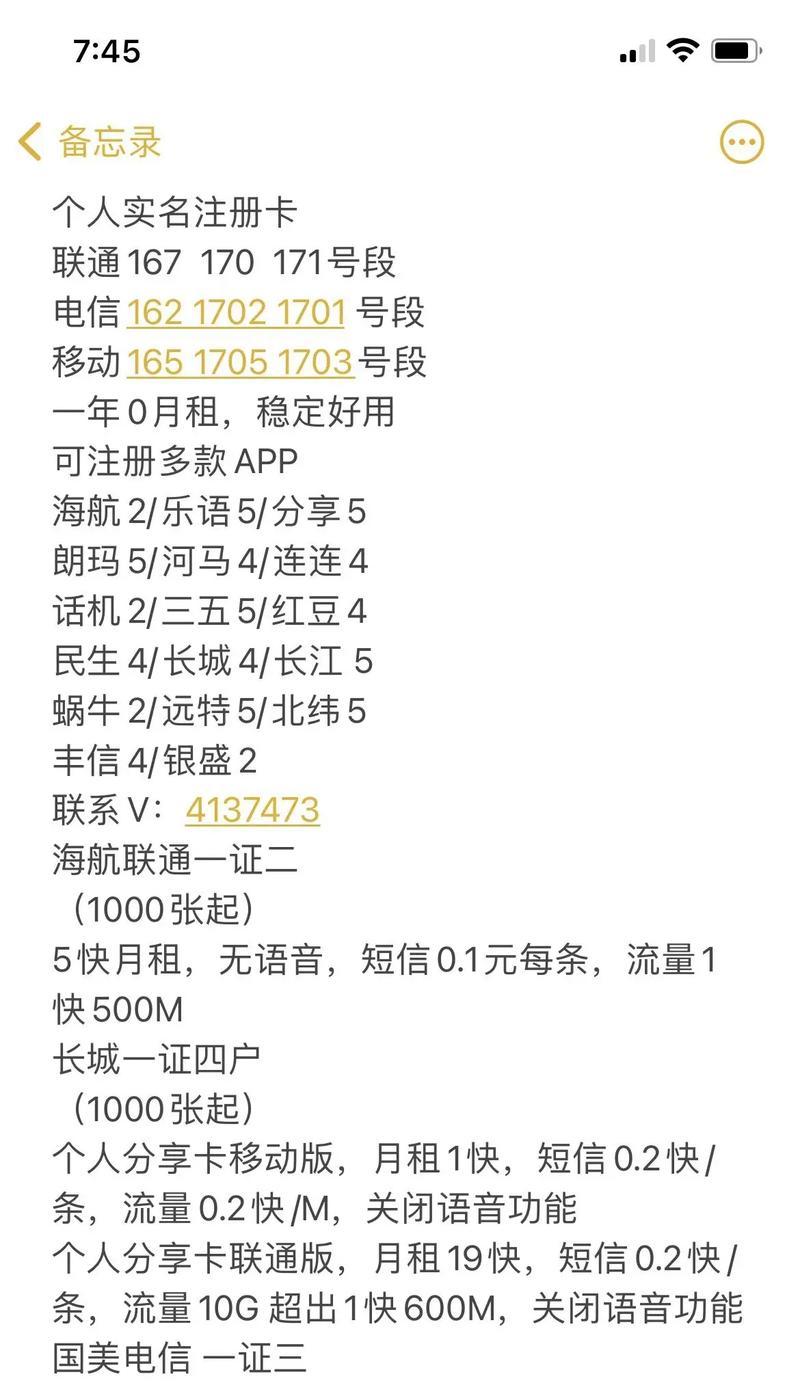Open the more options ellipsis menu
Screen dimensions: 800x1384
pos(742,142)
